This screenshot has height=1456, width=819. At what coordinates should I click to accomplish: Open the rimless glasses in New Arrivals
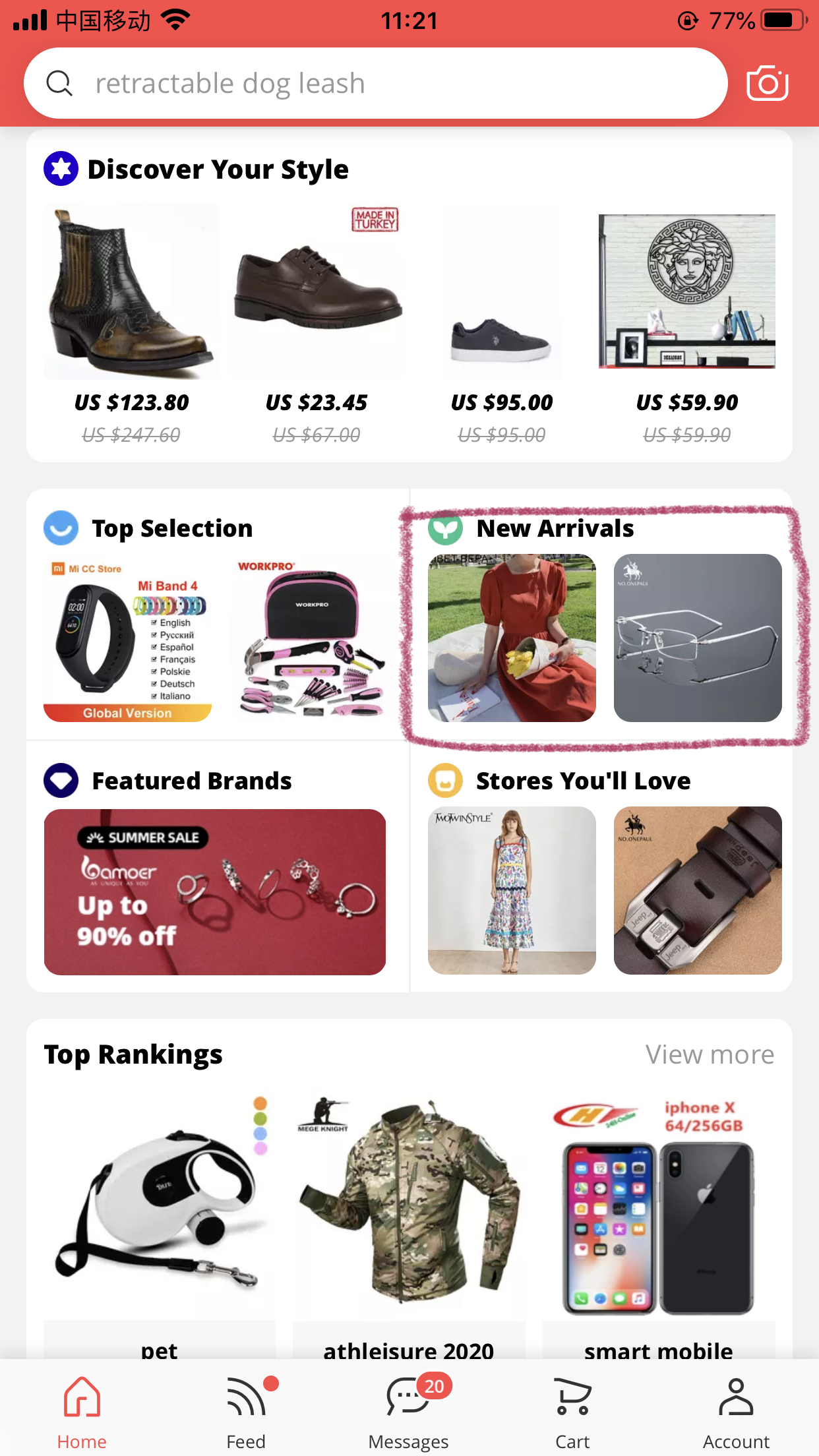pyautogui.click(x=698, y=638)
